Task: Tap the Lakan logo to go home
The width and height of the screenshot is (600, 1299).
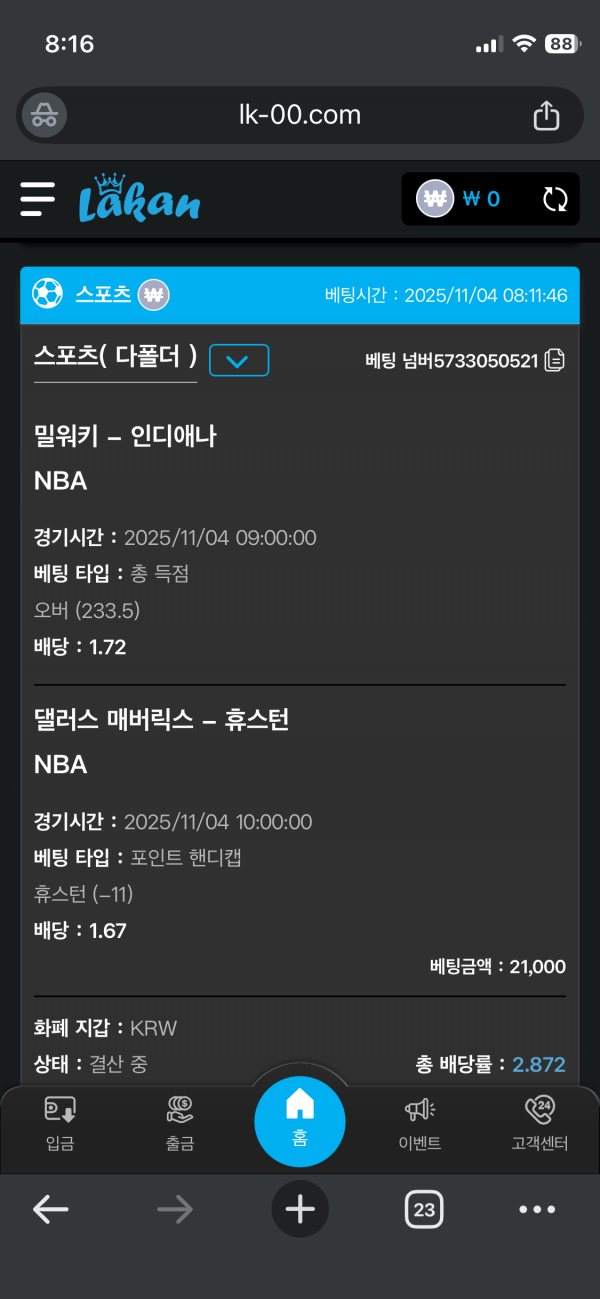Action: click(x=139, y=199)
